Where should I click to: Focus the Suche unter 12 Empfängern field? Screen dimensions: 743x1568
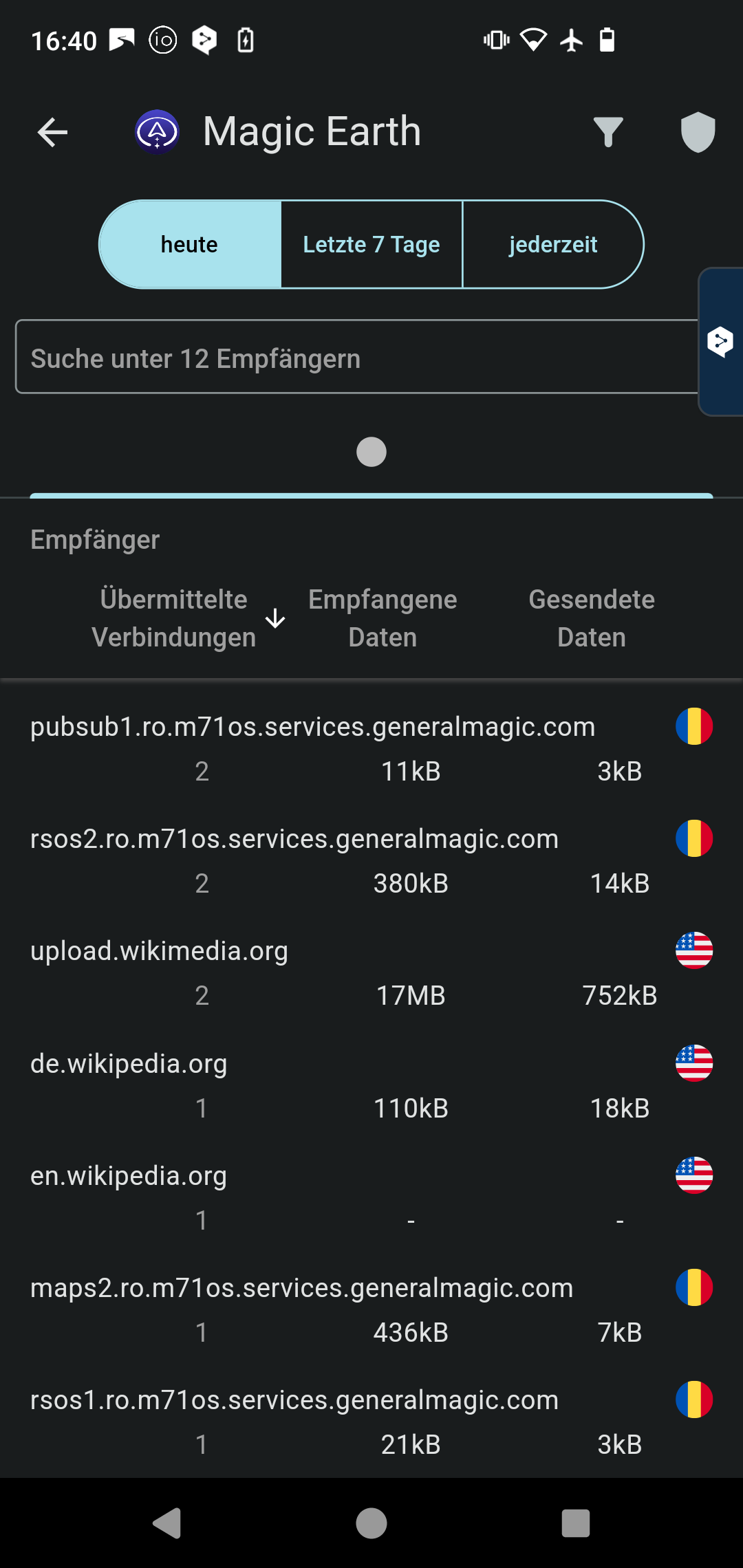[358, 357]
